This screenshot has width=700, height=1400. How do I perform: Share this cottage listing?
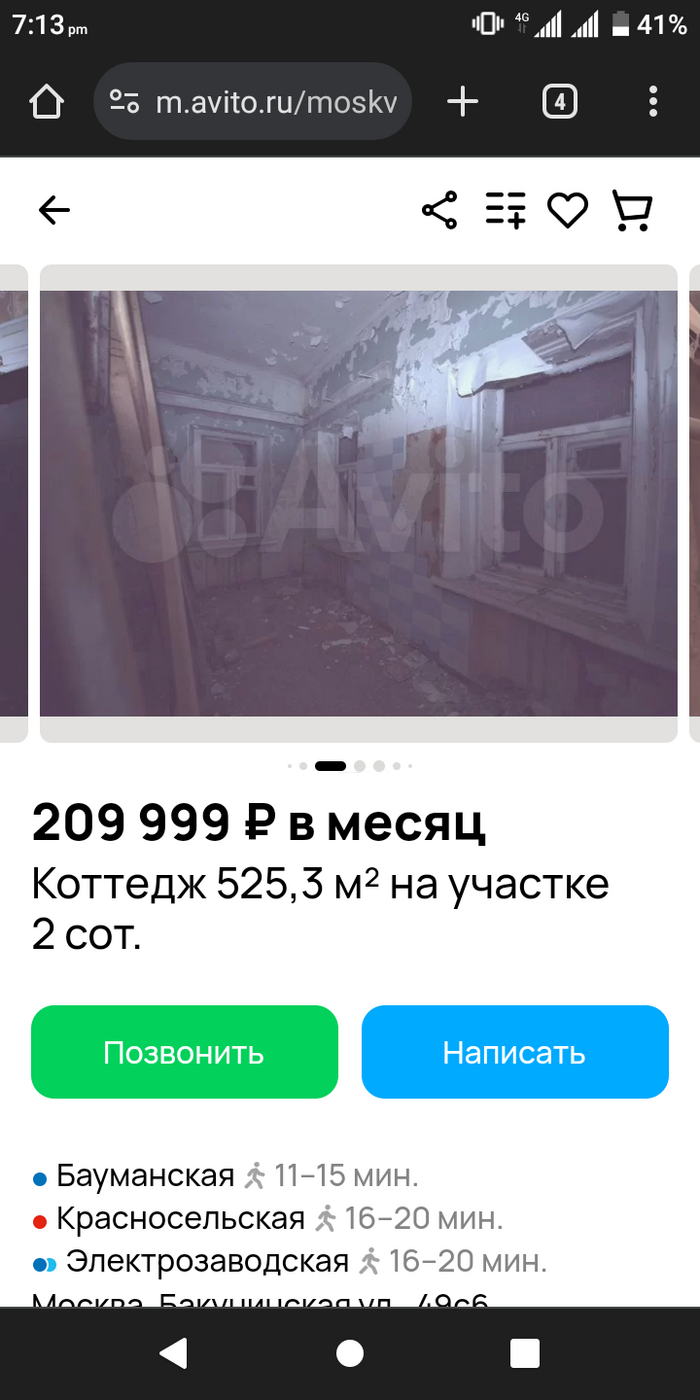439,210
